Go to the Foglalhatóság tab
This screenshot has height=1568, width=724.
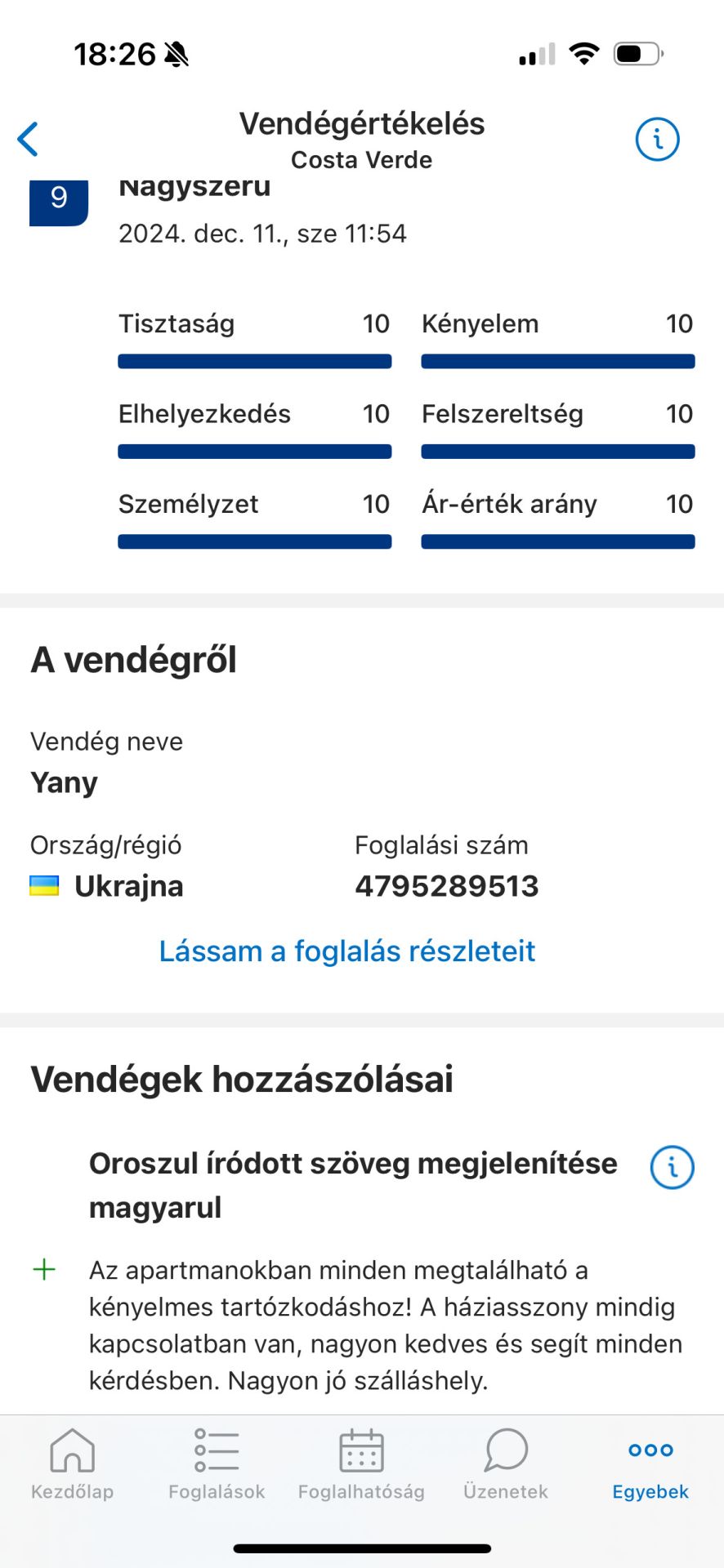click(361, 1463)
